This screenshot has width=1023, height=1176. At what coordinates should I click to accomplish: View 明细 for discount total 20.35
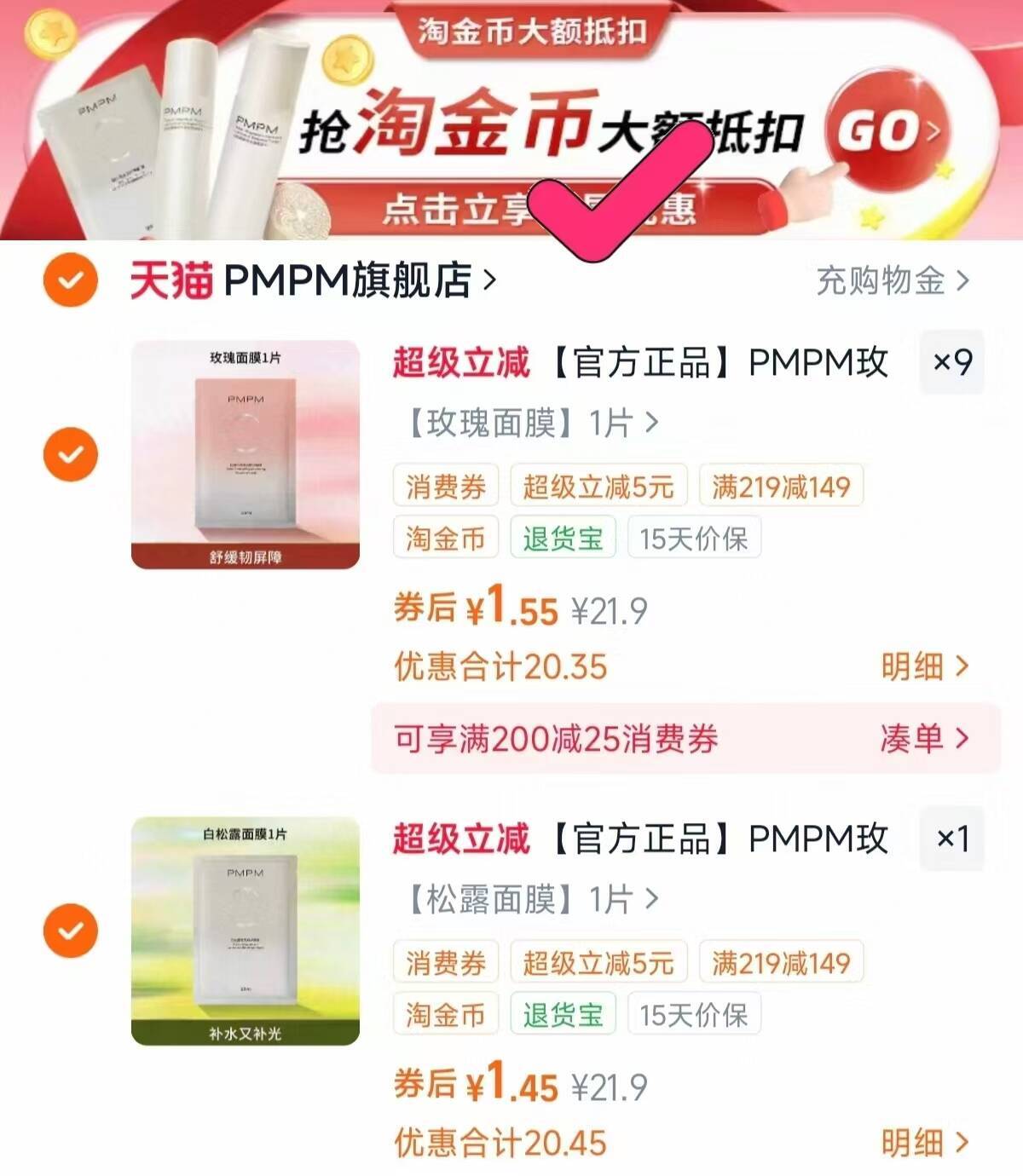pos(925,666)
